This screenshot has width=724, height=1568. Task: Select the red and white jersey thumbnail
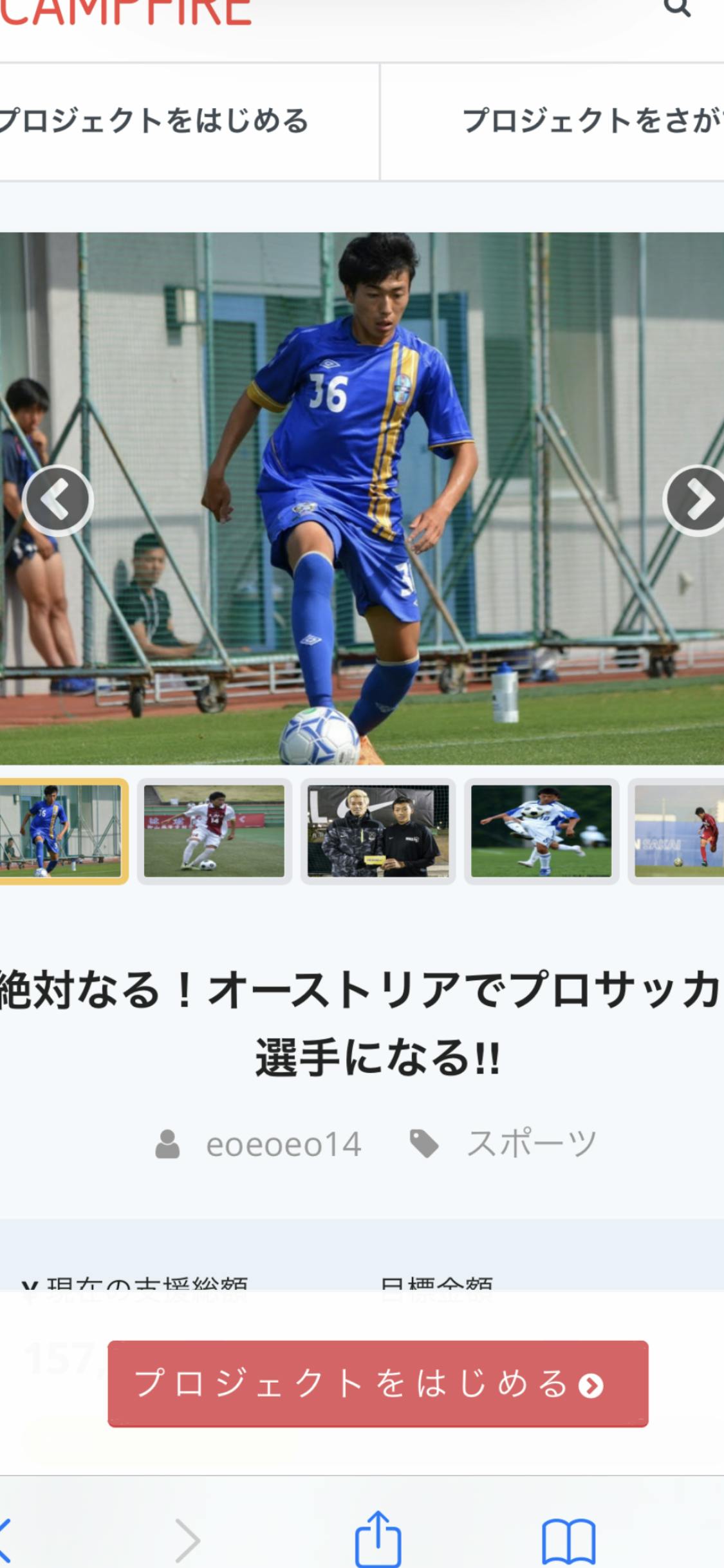tap(214, 831)
